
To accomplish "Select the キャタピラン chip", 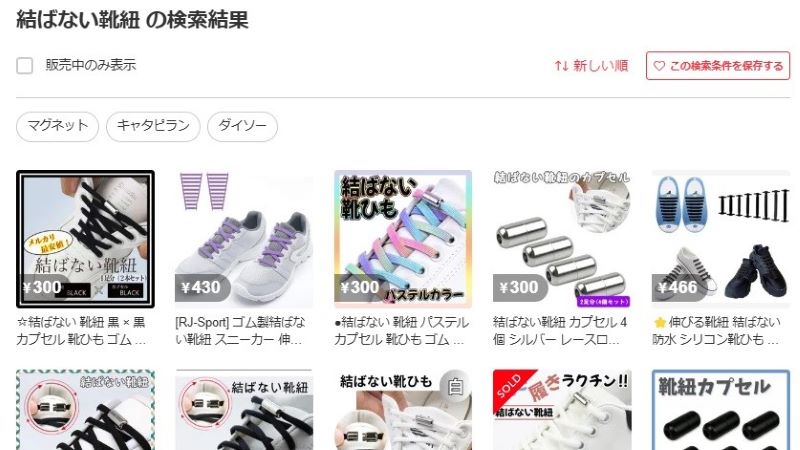I will click(x=153, y=126).
